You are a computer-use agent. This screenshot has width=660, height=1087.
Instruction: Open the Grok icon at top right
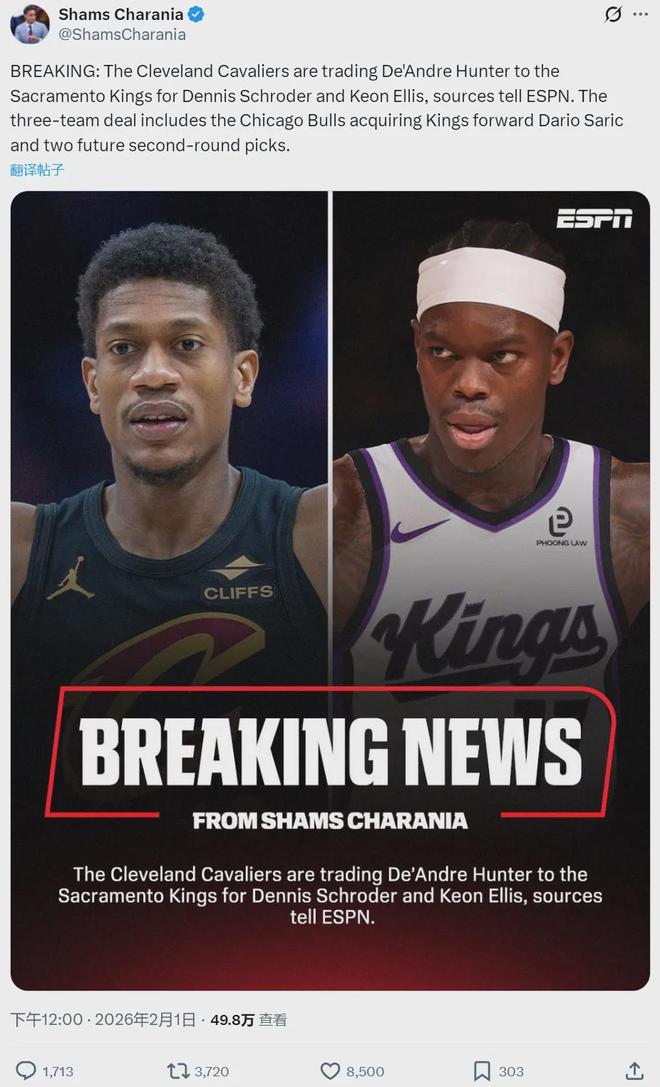pos(614,15)
